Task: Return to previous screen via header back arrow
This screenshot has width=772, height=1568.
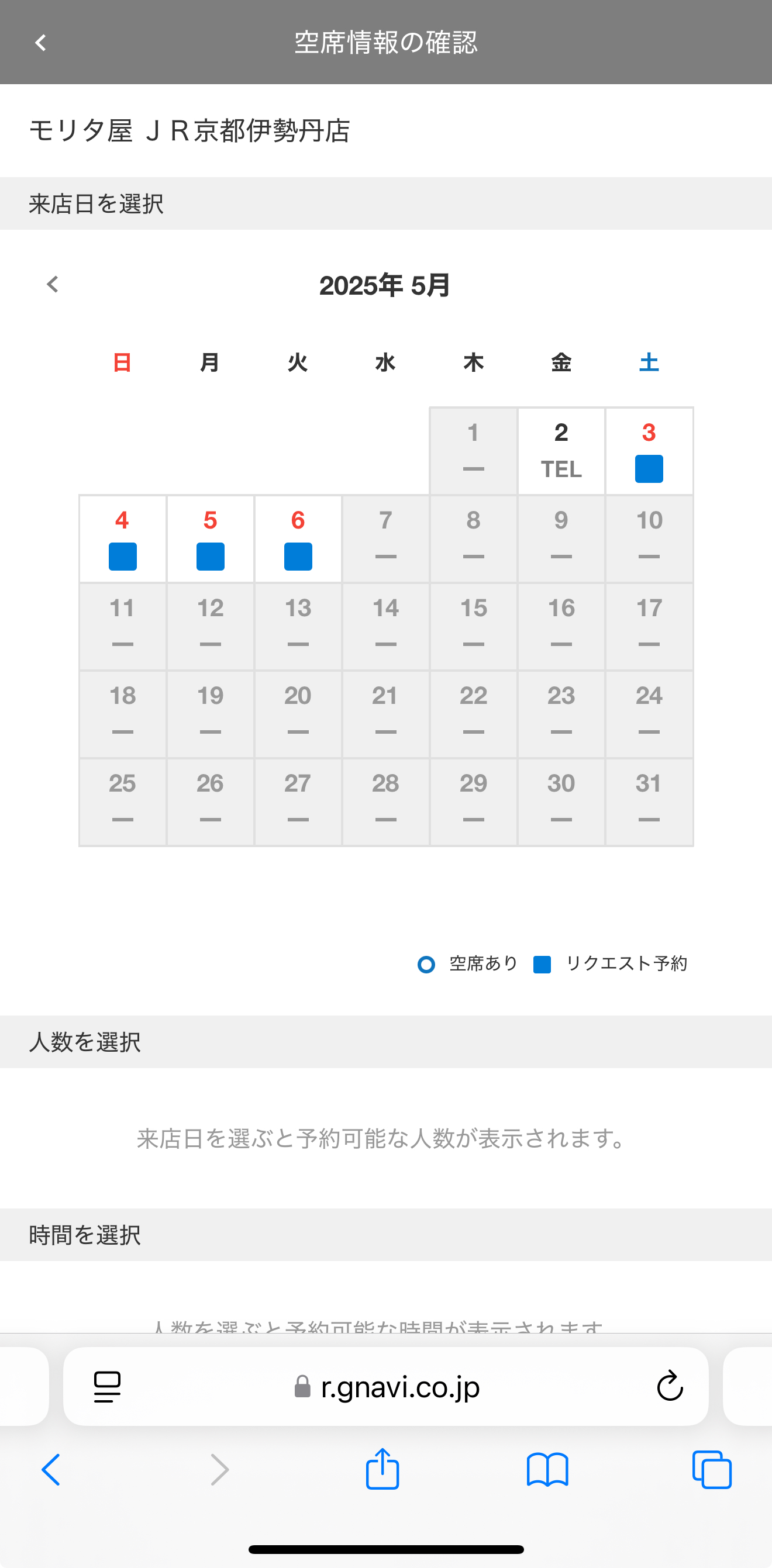Action: tap(40, 42)
